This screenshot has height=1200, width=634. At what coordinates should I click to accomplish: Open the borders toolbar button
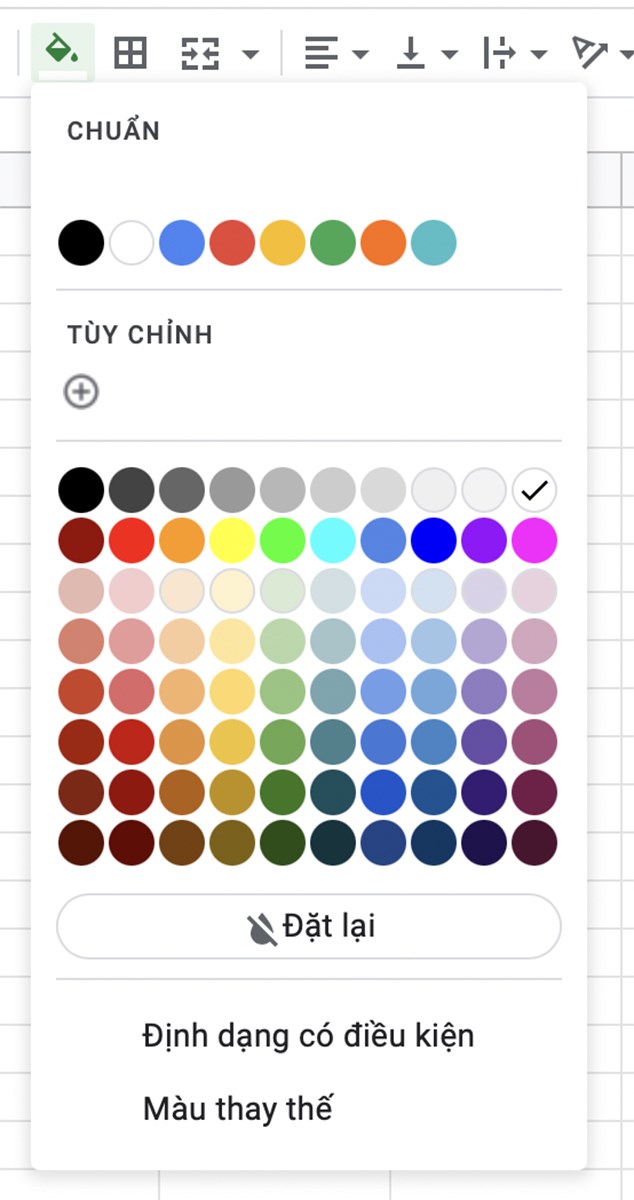tap(130, 52)
